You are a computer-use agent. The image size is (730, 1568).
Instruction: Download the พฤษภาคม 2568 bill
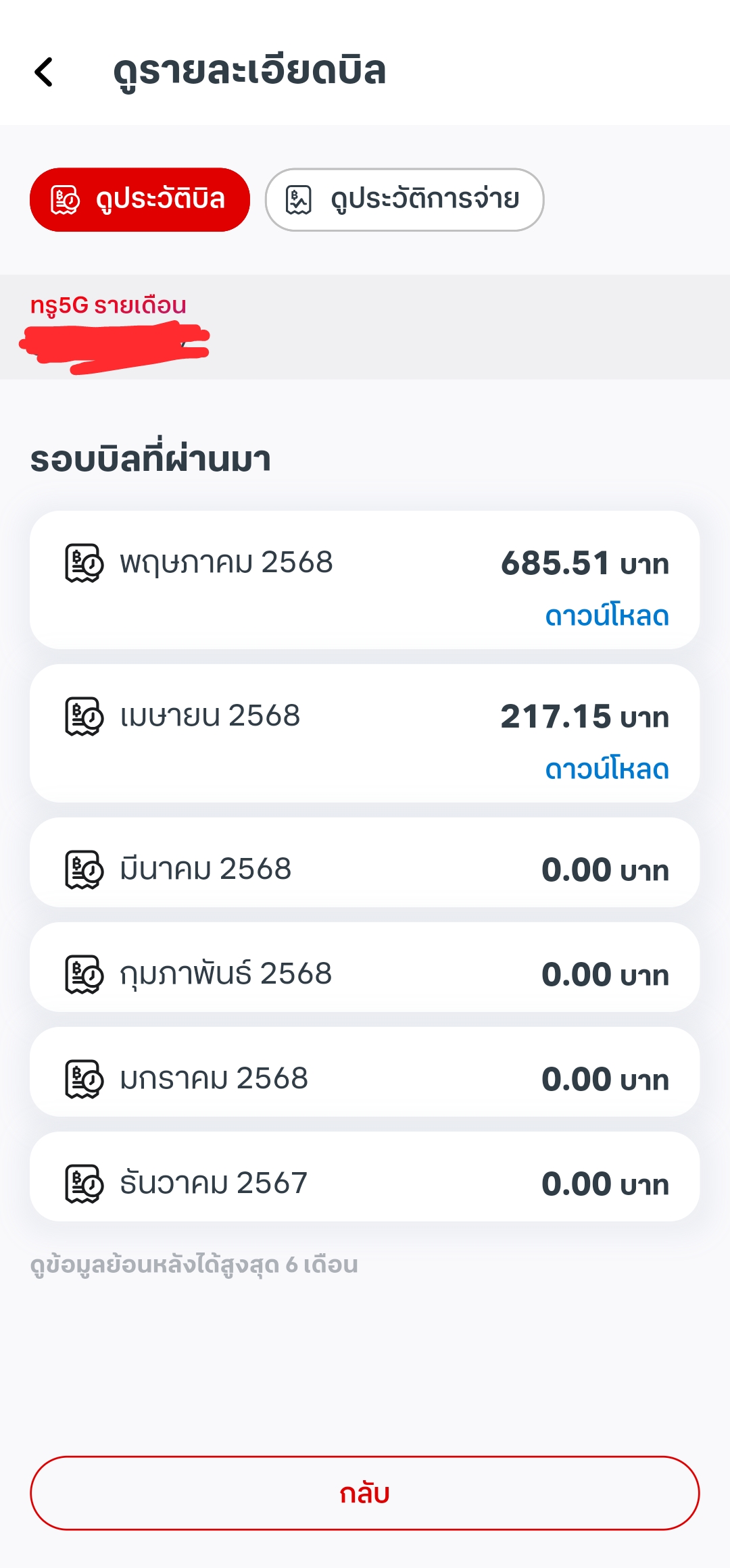(606, 616)
